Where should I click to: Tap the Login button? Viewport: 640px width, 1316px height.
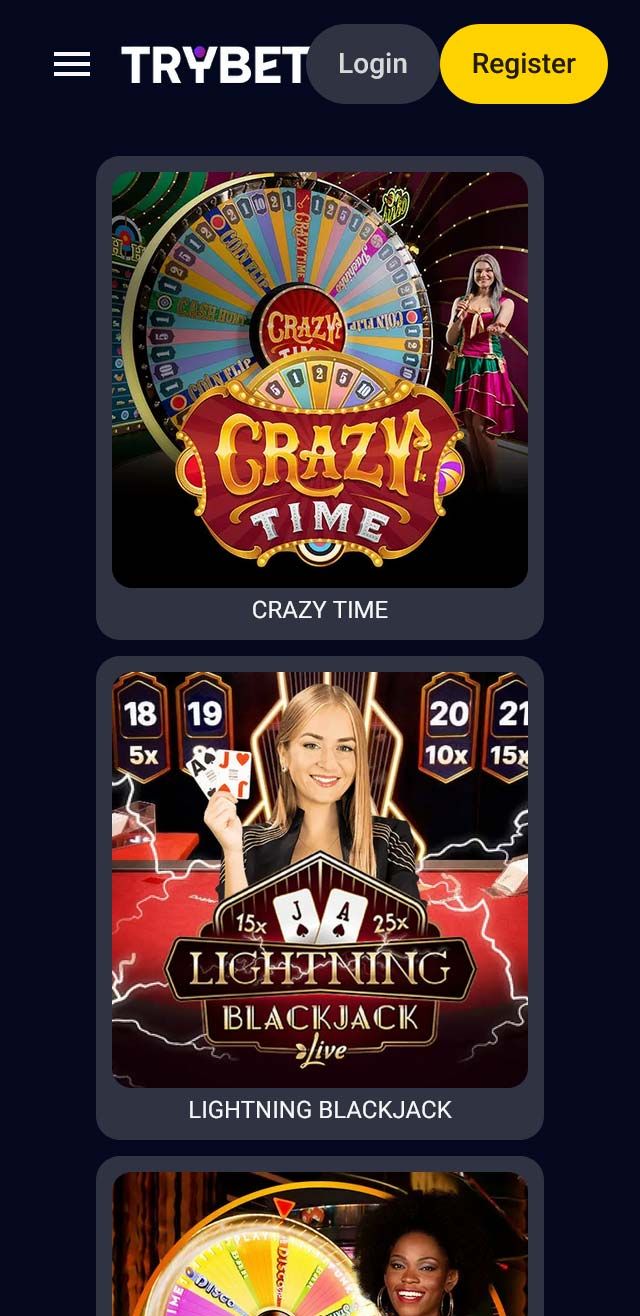click(x=372, y=64)
